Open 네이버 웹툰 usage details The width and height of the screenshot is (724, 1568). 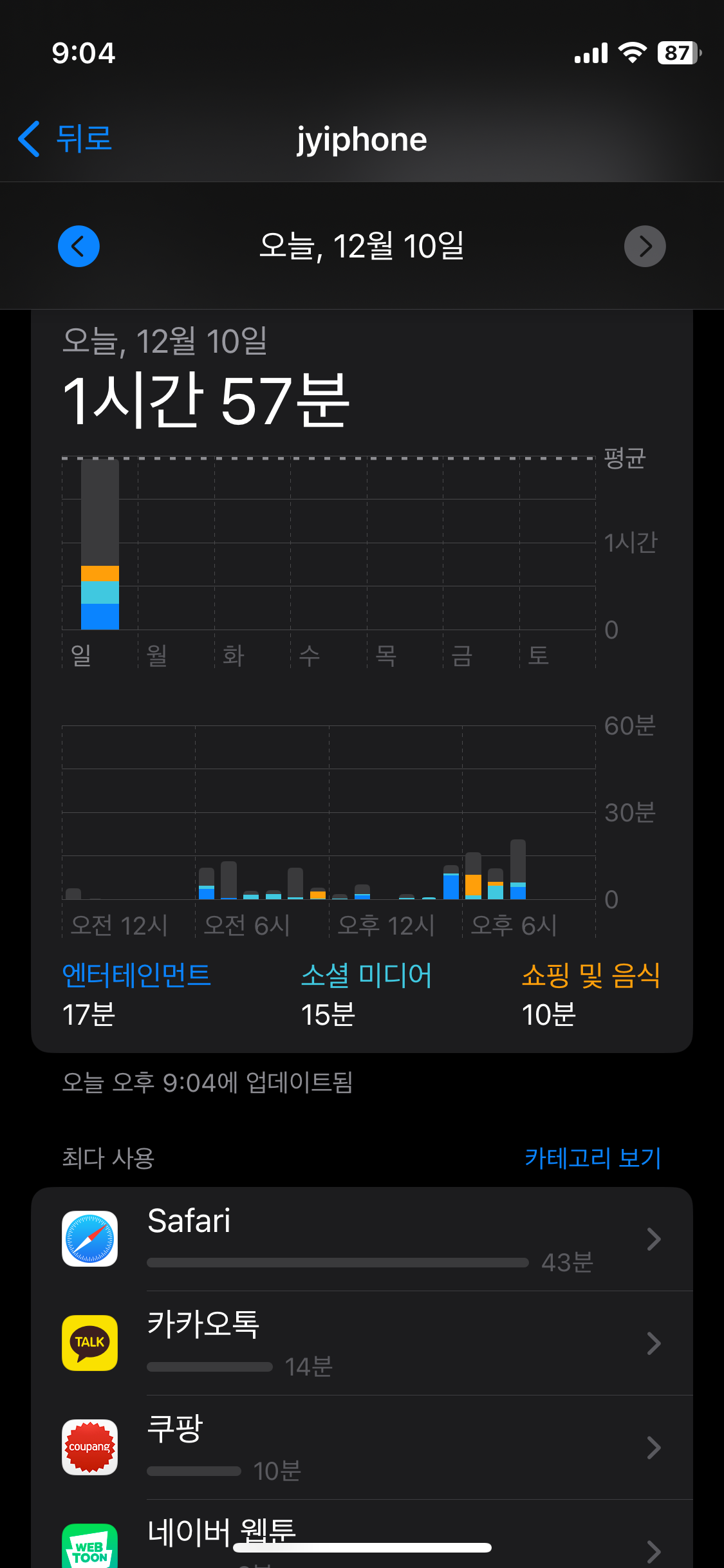[362, 1535]
